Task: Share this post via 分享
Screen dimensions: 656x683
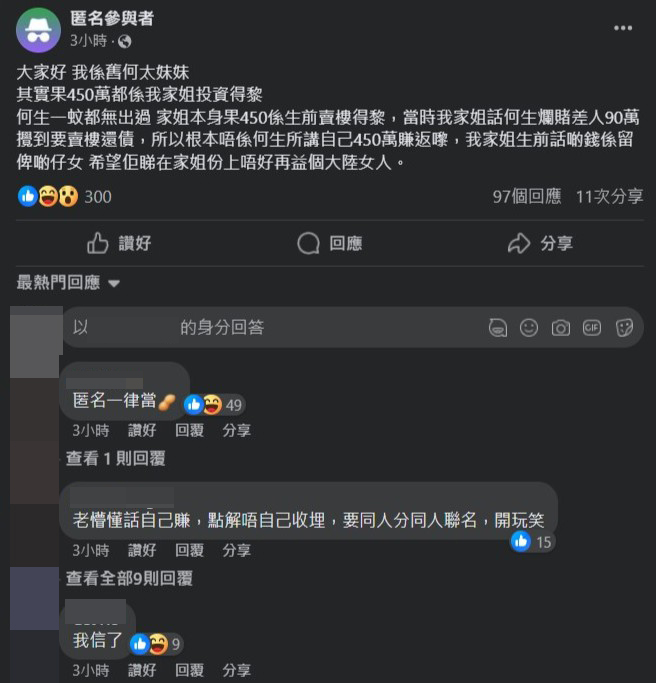Action: coord(540,243)
